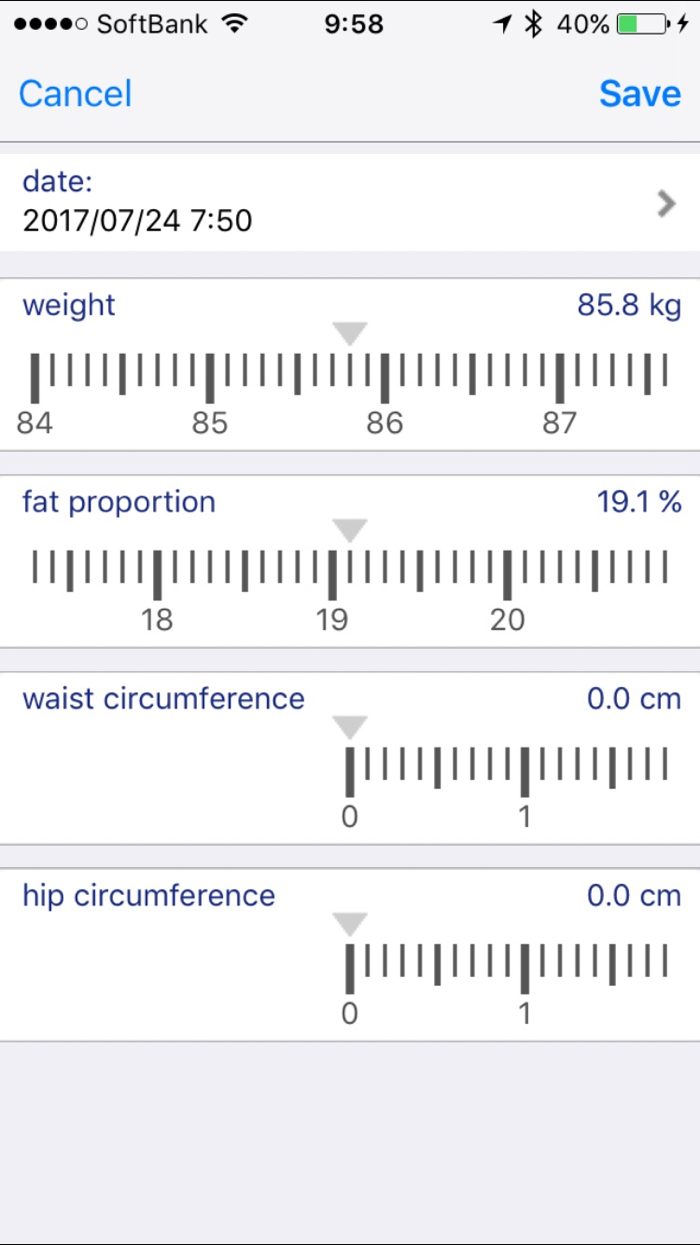Image resolution: width=700 pixels, height=1245 pixels.
Task: Open the date picker row
Action: [350, 203]
